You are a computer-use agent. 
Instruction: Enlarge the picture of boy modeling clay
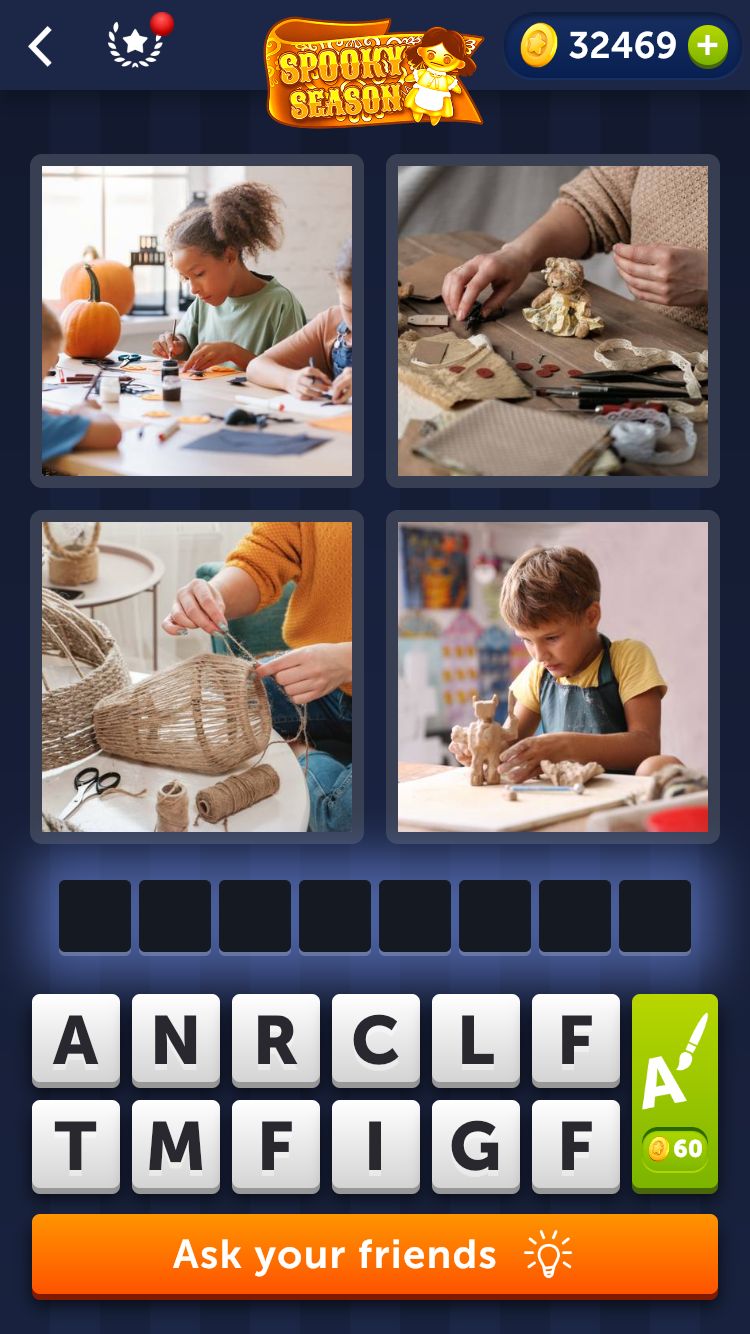click(x=553, y=677)
